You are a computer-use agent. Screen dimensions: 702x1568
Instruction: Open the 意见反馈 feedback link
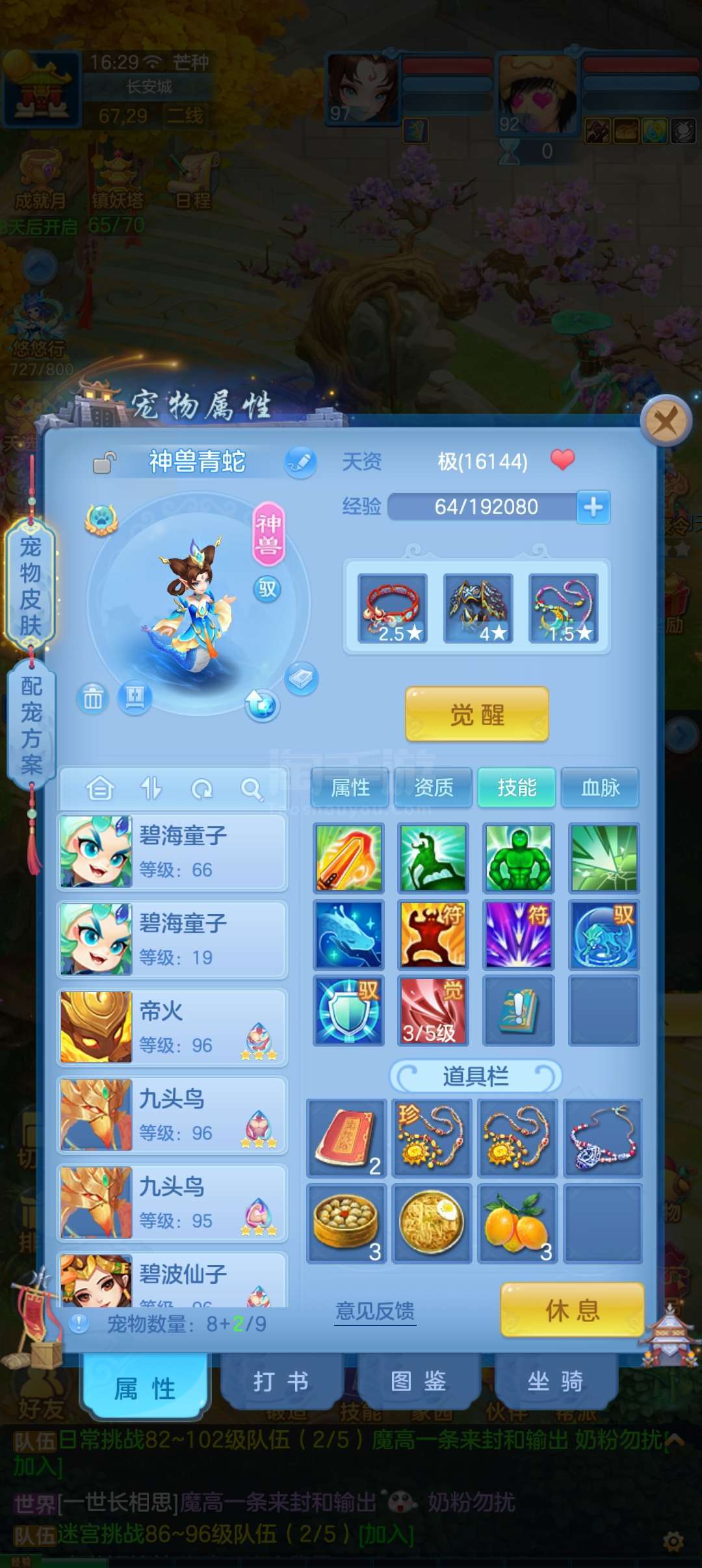(375, 1311)
